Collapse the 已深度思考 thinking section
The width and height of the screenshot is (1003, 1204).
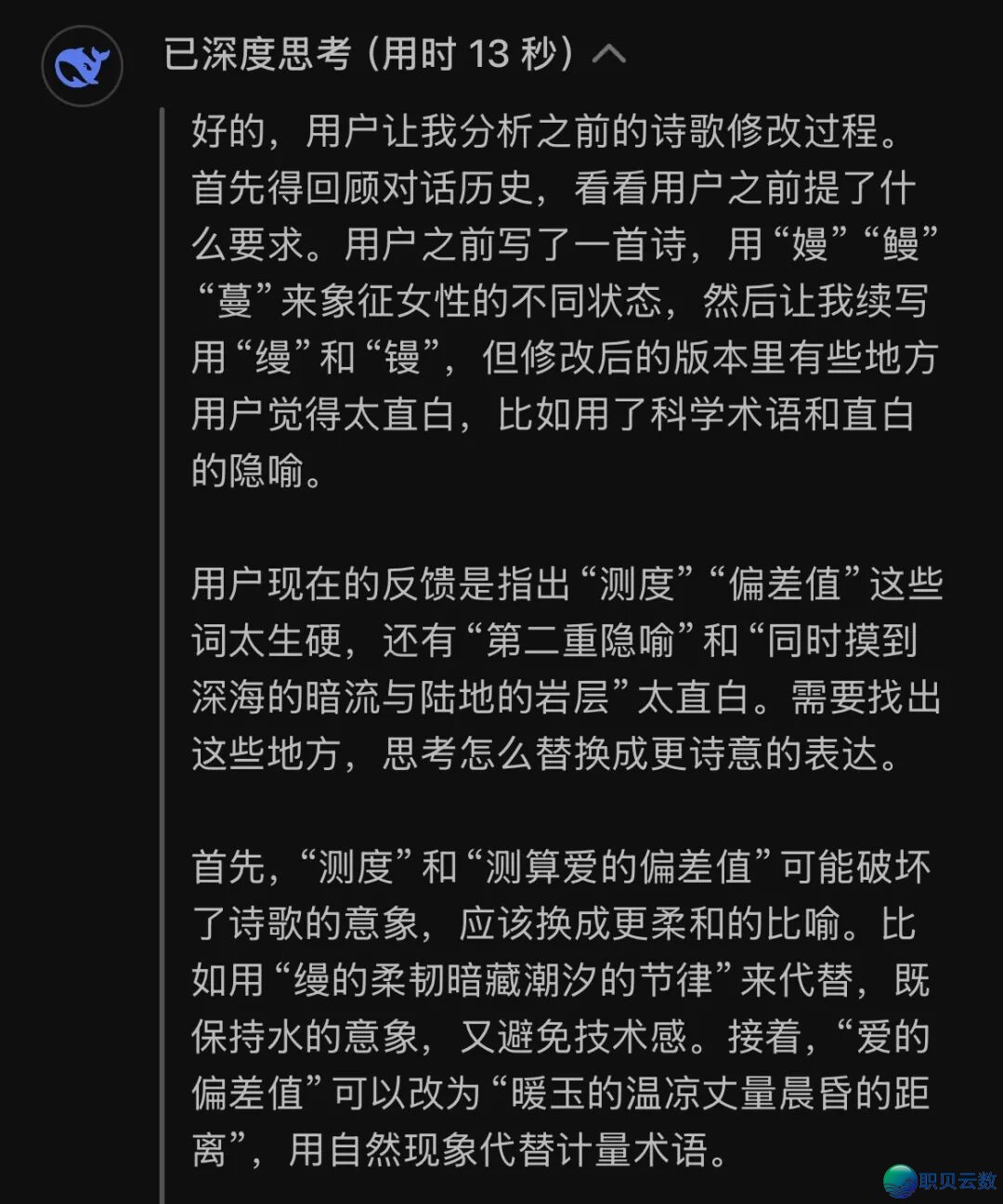coord(608,55)
